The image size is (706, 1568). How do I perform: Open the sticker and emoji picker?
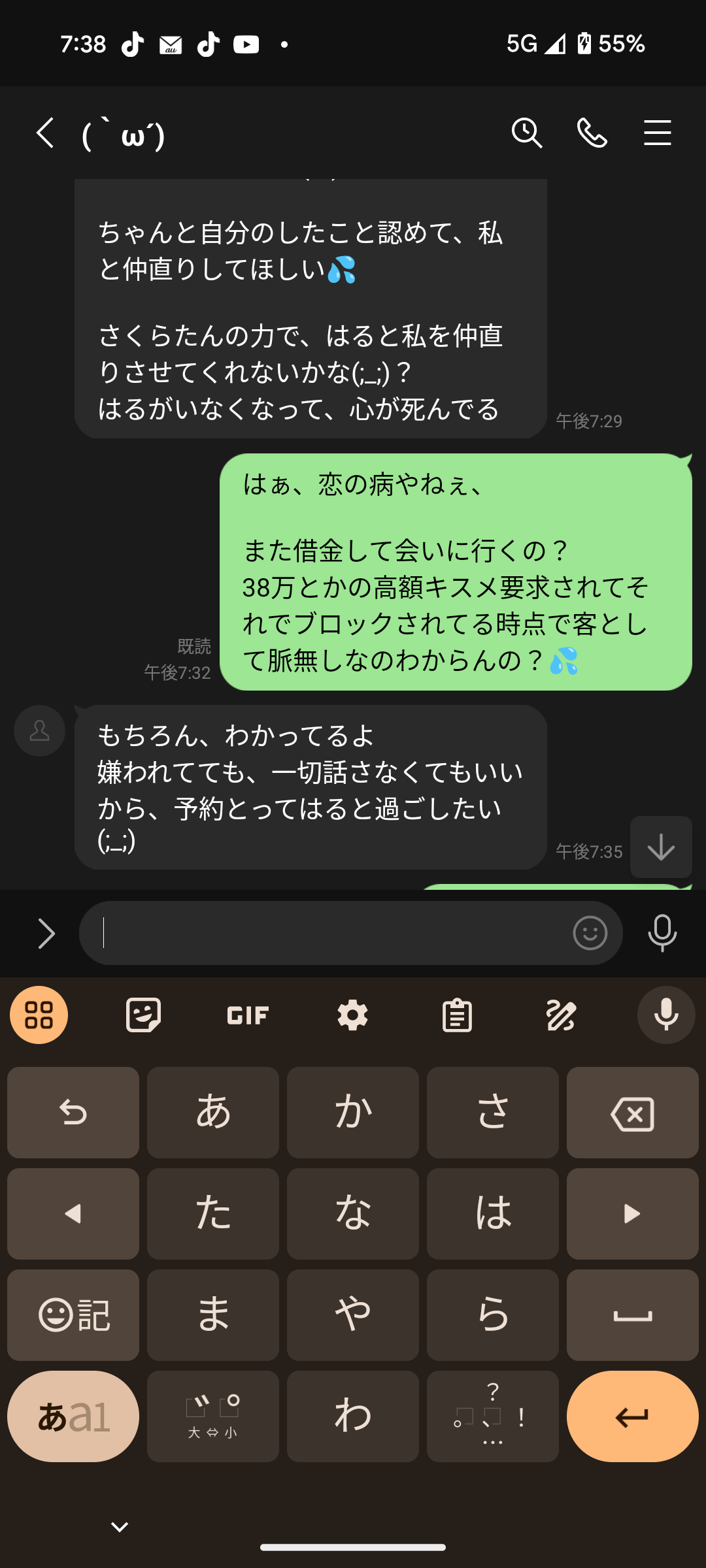pos(590,933)
